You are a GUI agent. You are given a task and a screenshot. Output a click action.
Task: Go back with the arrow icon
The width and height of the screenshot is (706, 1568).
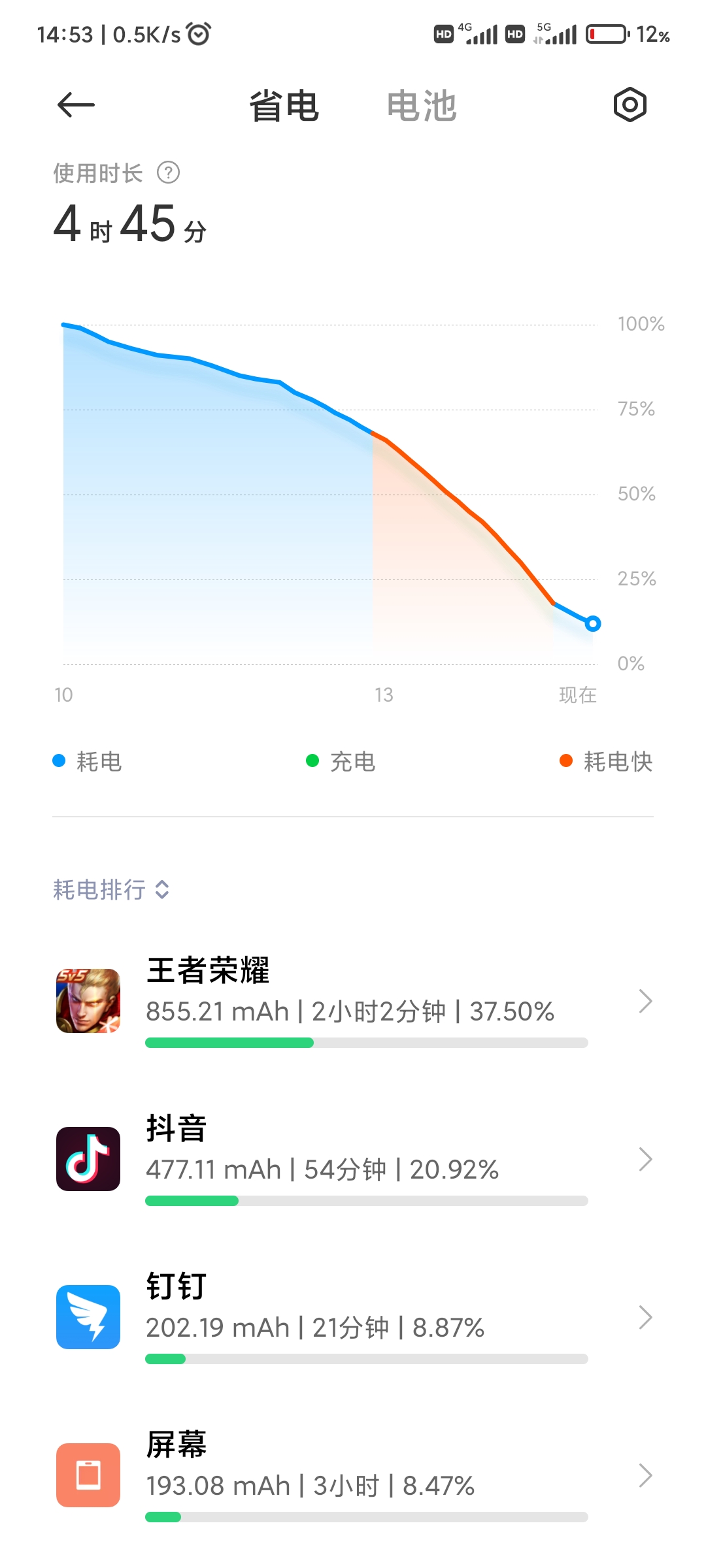tap(76, 105)
